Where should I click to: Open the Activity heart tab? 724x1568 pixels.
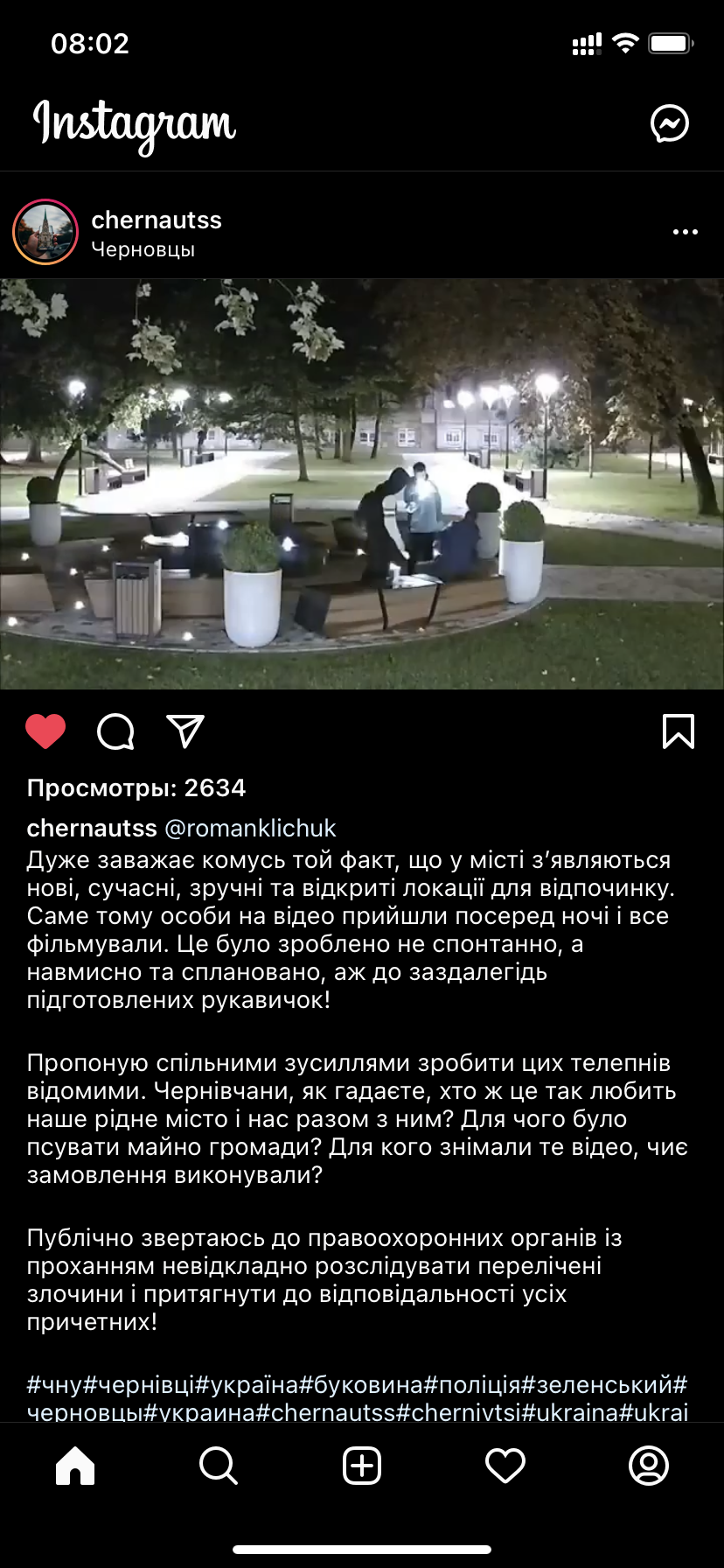[505, 1465]
